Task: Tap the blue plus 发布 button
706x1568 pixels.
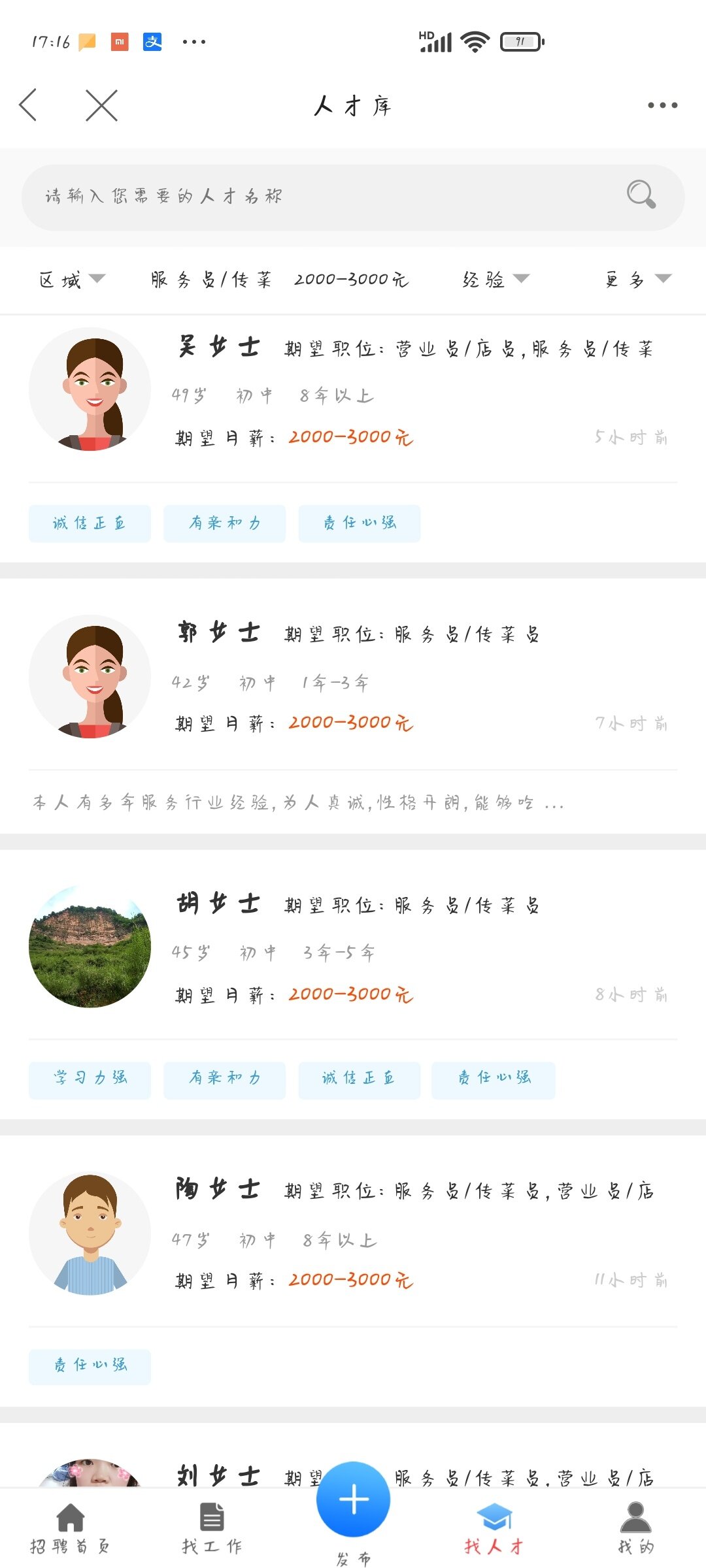Action: (353, 1500)
